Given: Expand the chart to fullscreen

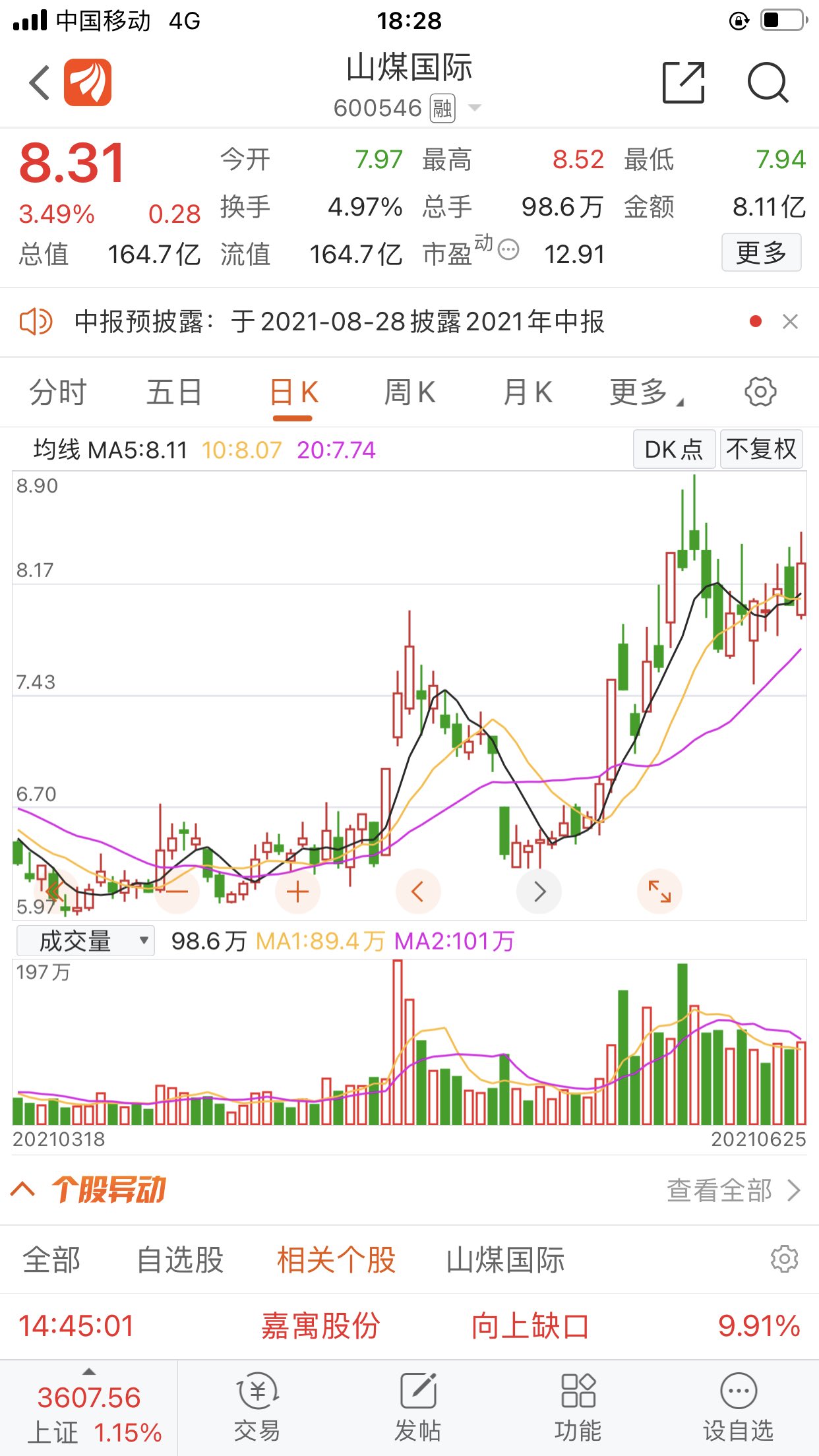Looking at the screenshot, I should (659, 892).
